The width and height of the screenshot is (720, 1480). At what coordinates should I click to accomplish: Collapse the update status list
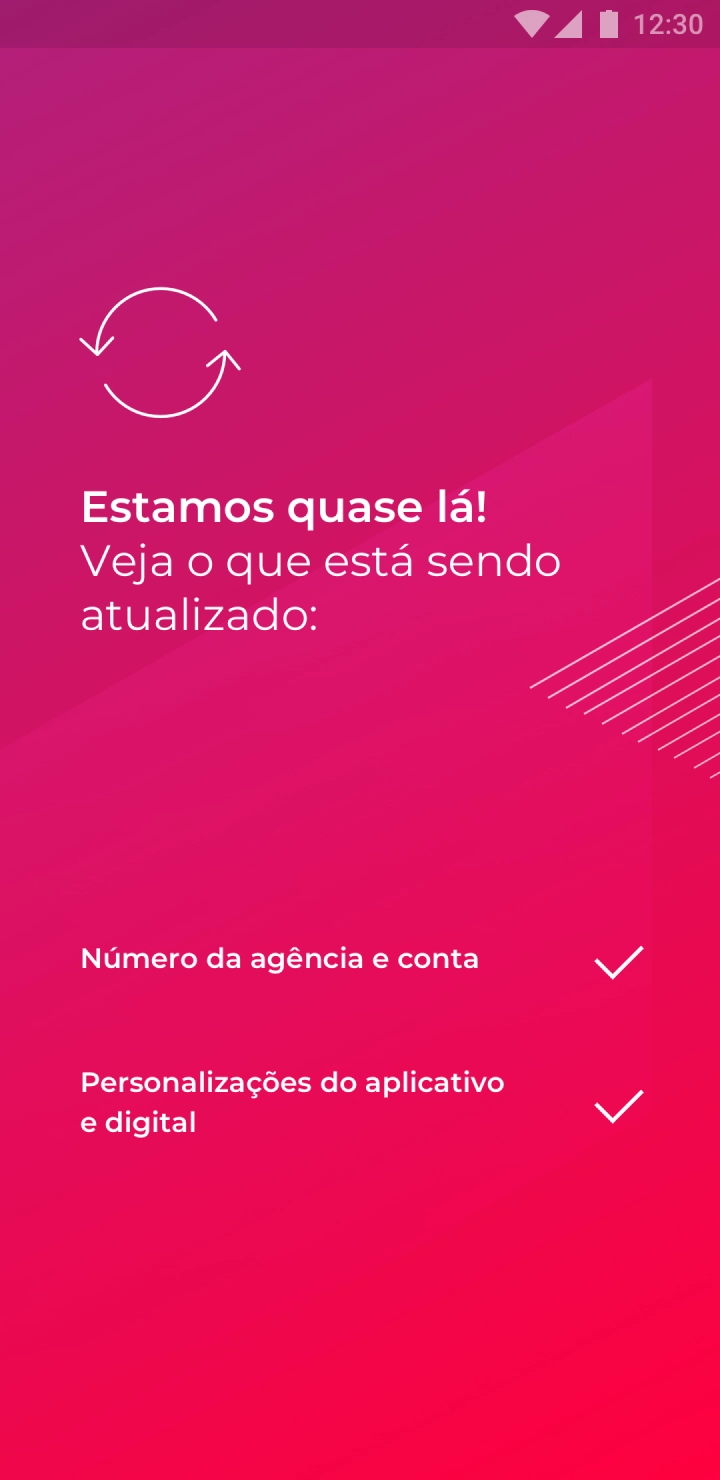point(350,1030)
